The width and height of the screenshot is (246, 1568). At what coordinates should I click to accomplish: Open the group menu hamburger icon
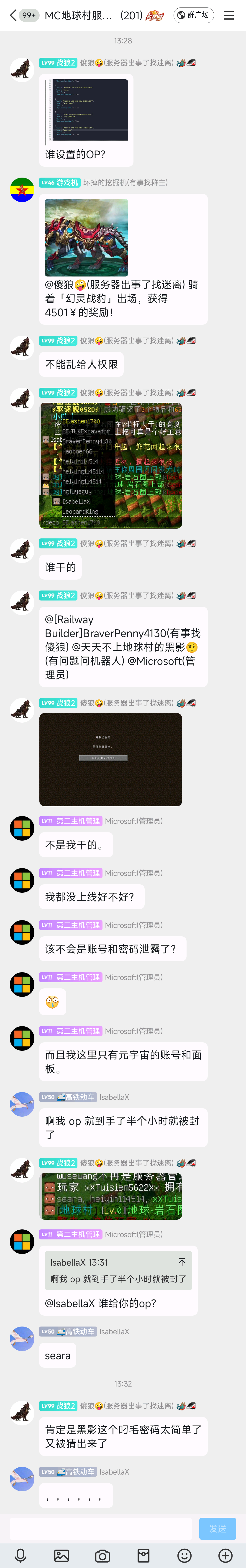229,15
